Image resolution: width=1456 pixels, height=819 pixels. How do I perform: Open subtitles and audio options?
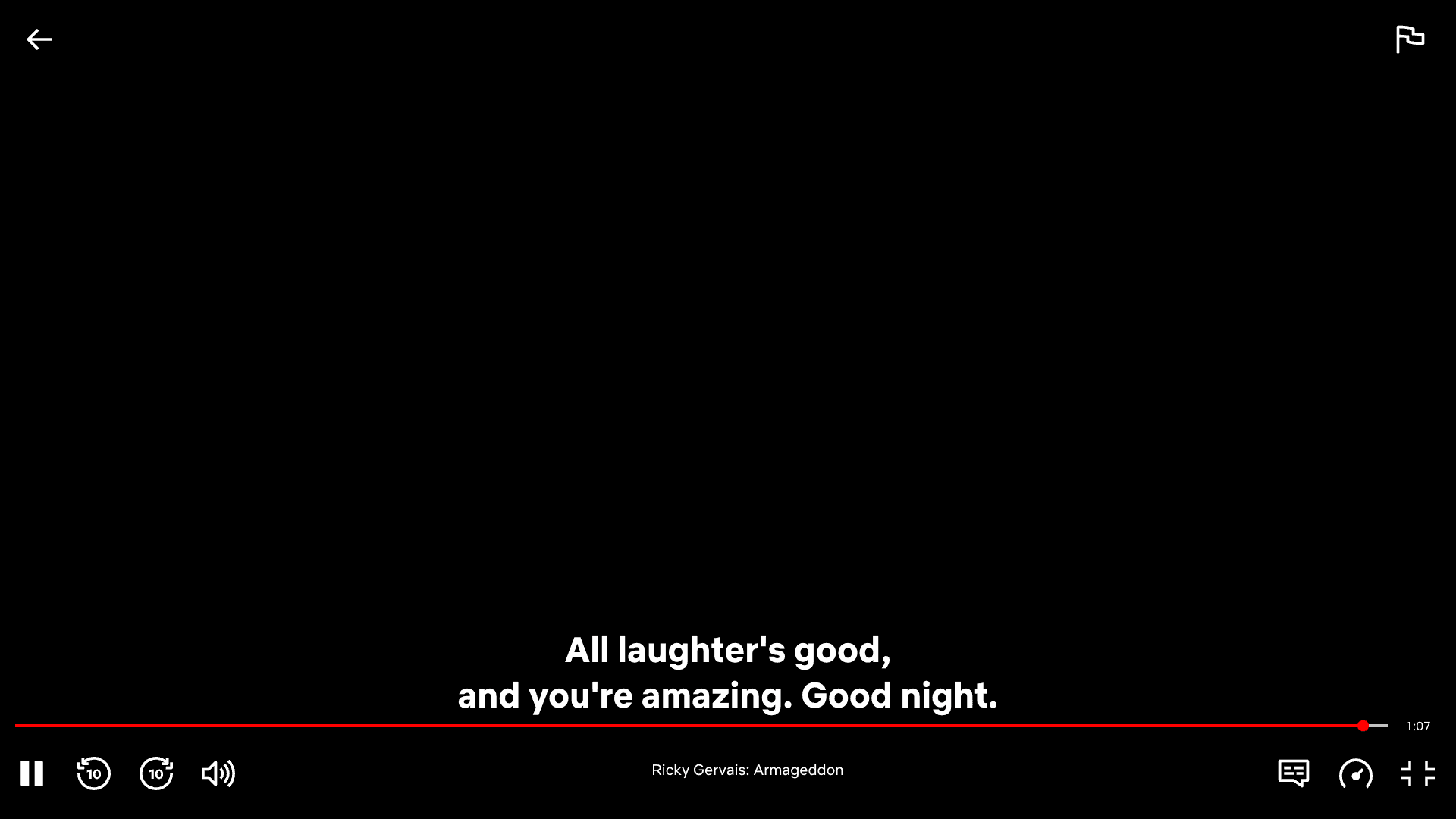[1294, 773]
